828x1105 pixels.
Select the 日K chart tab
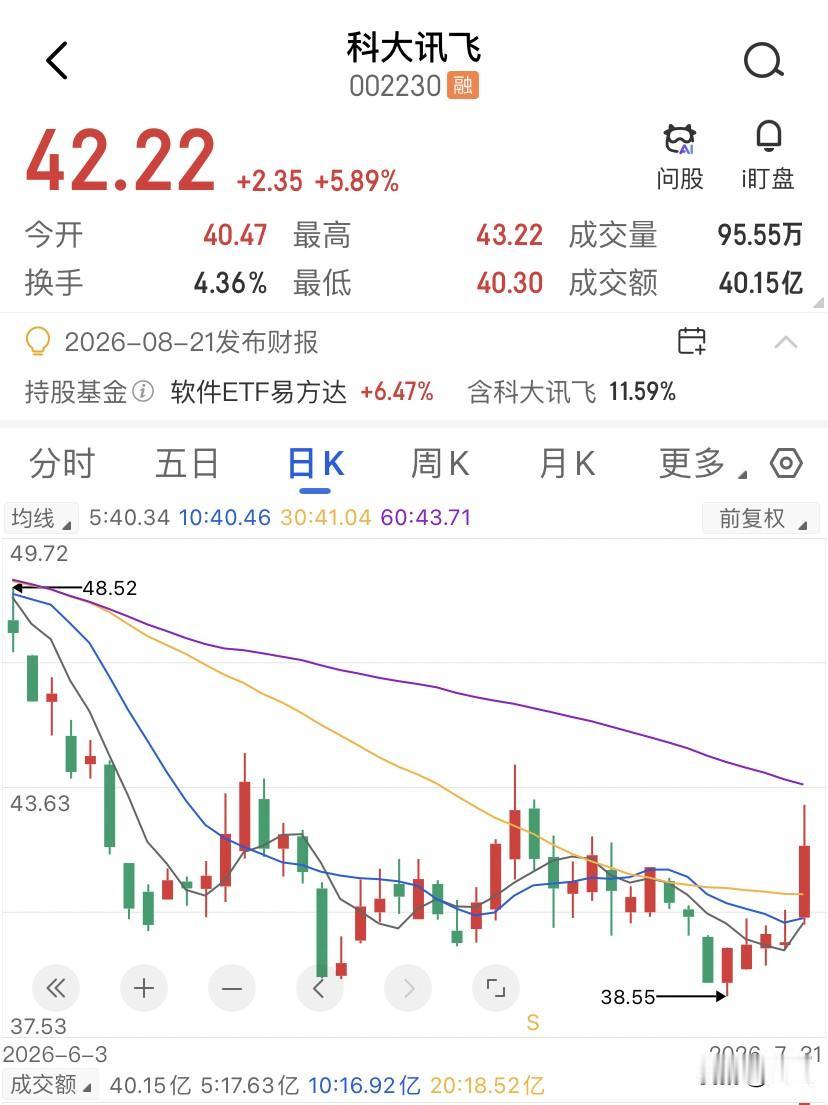click(315, 465)
